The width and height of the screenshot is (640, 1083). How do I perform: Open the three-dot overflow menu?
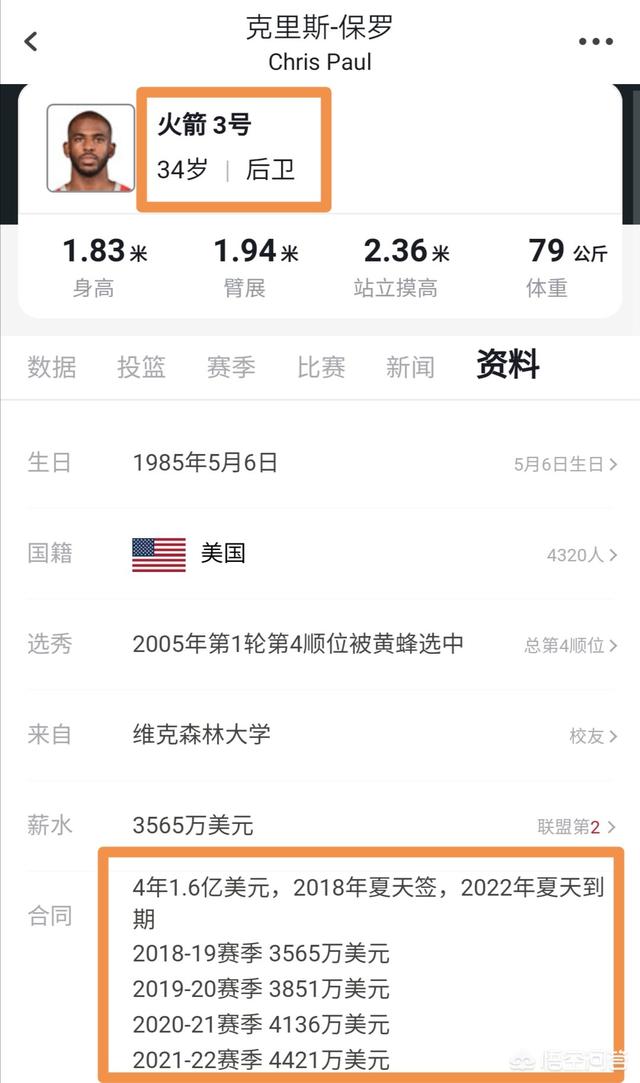click(x=595, y=41)
